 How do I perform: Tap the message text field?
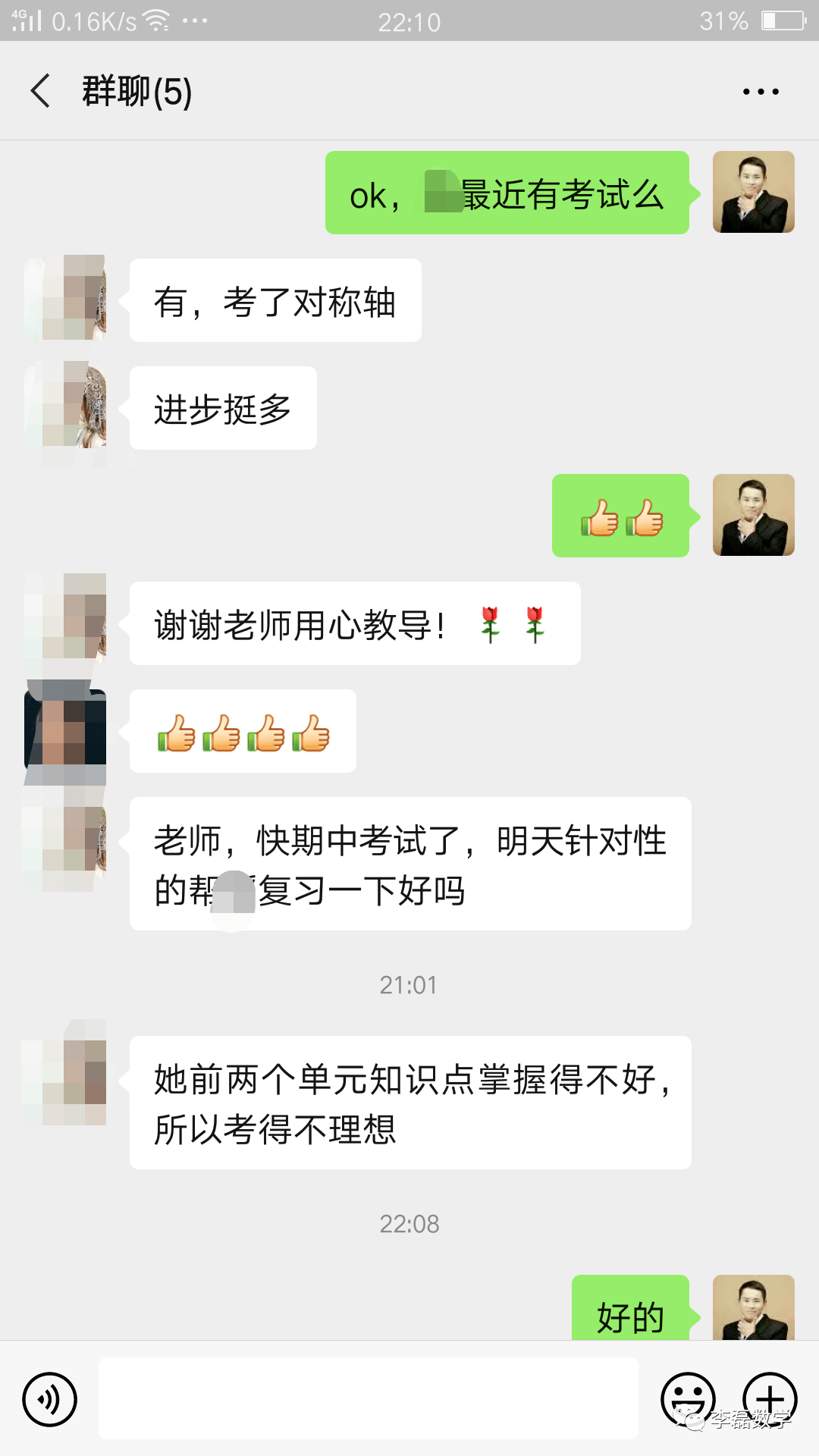(369, 1398)
